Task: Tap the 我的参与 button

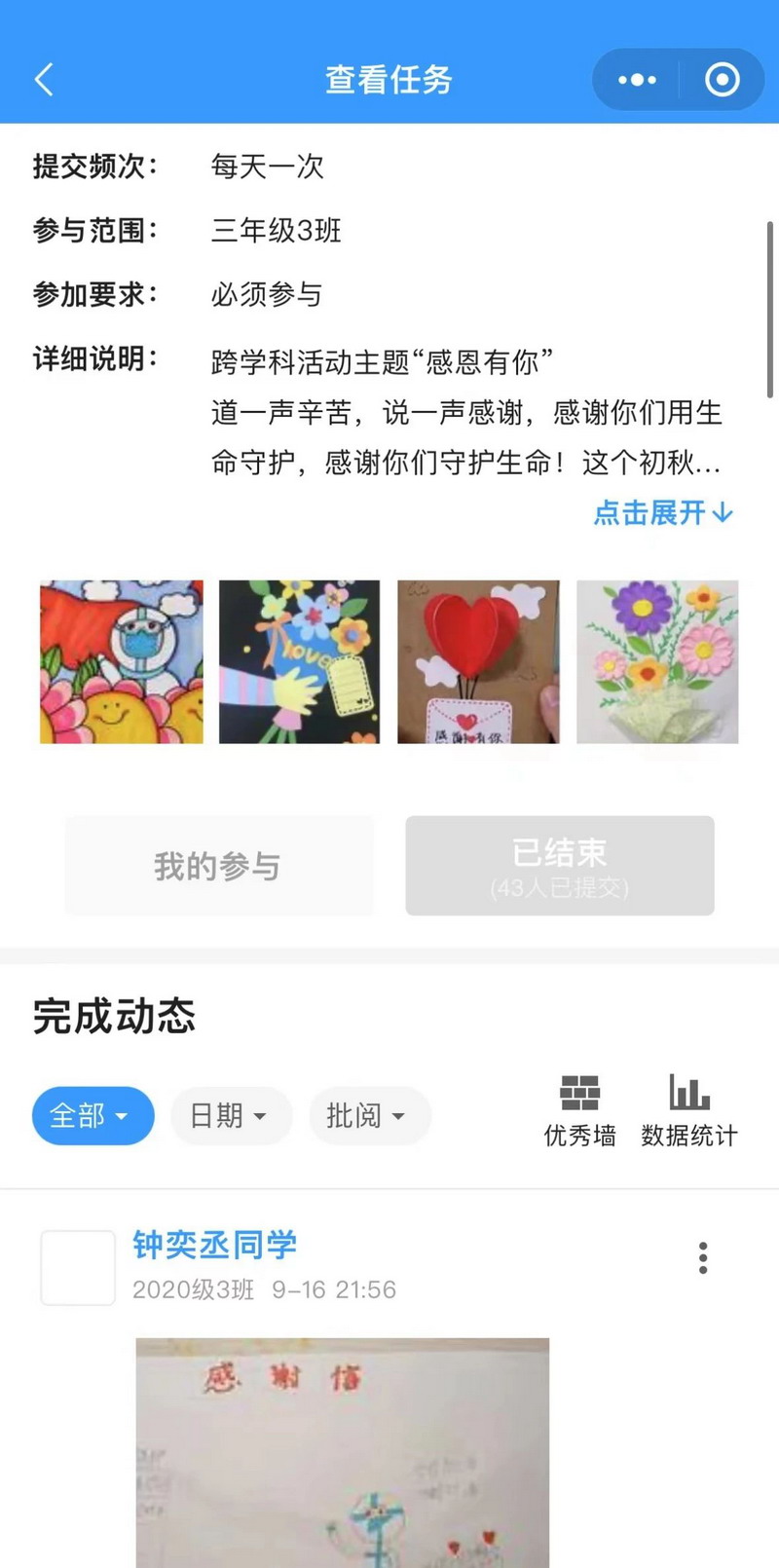Action: click(218, 866)
